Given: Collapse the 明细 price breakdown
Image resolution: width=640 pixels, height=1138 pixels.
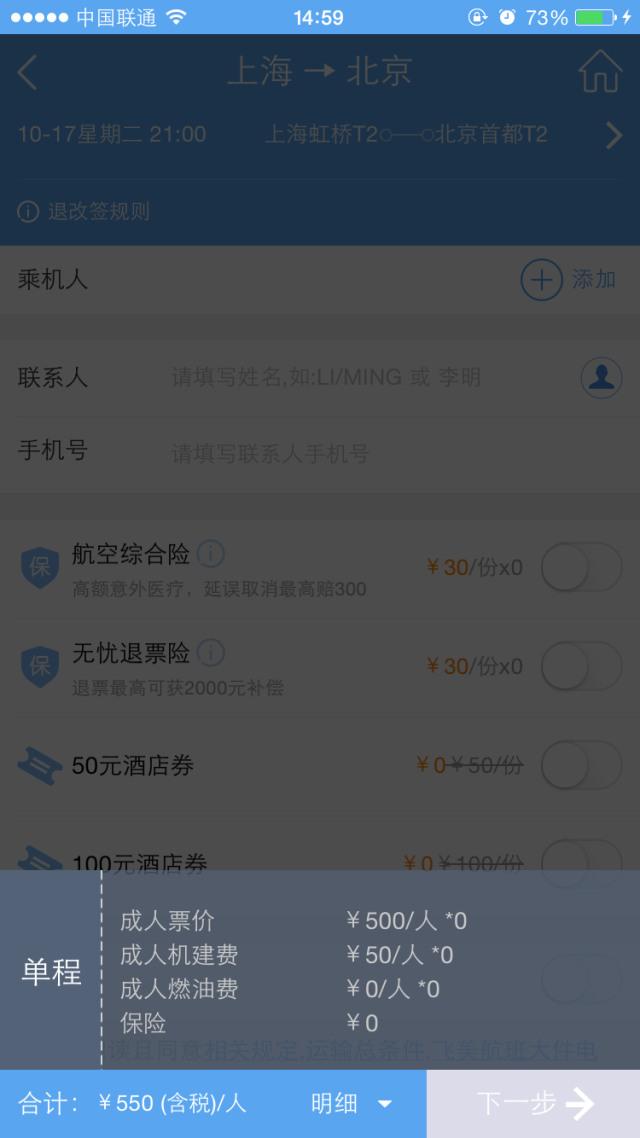Looking at the screenshot, I should point(351,1104).
